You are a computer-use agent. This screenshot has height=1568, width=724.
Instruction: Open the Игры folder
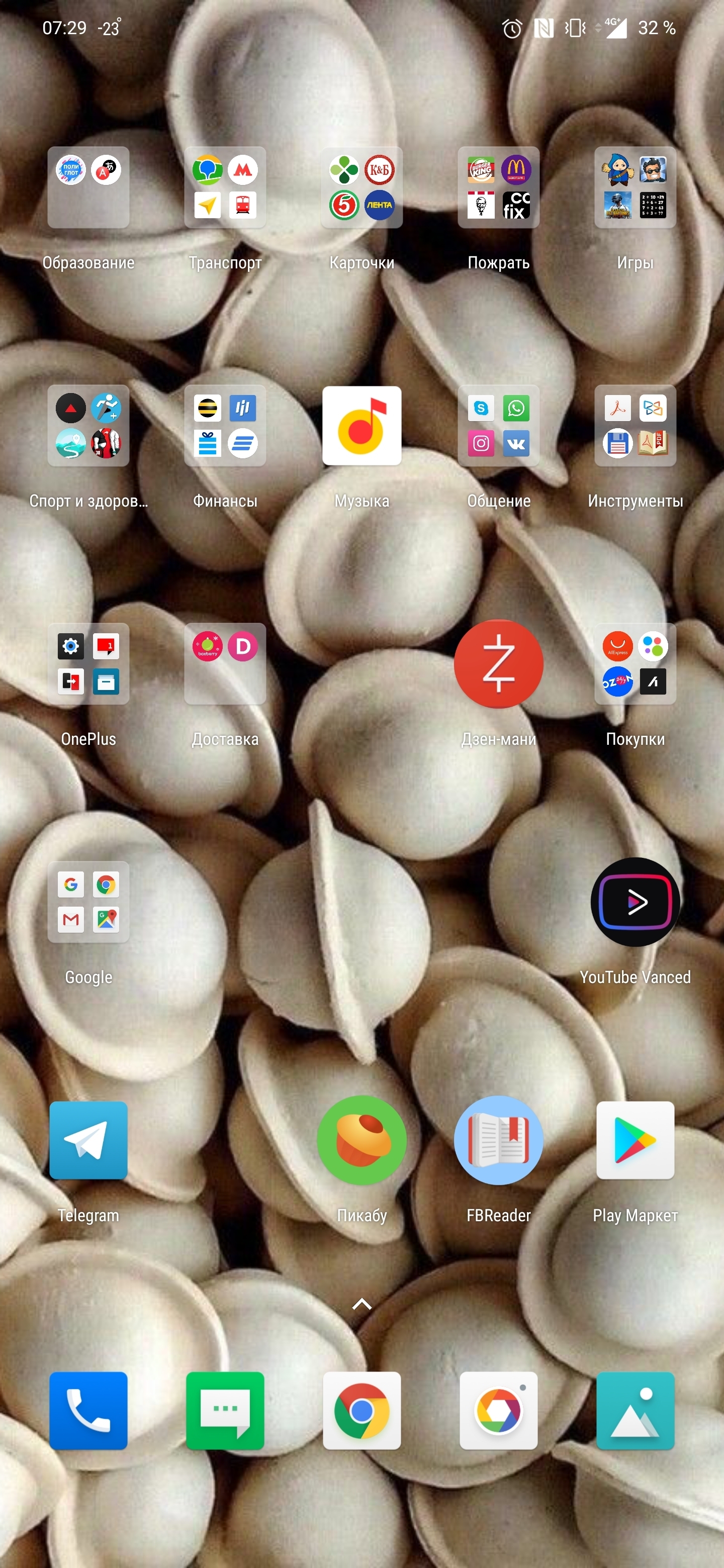pyautogui.click(x=635, y=187)
